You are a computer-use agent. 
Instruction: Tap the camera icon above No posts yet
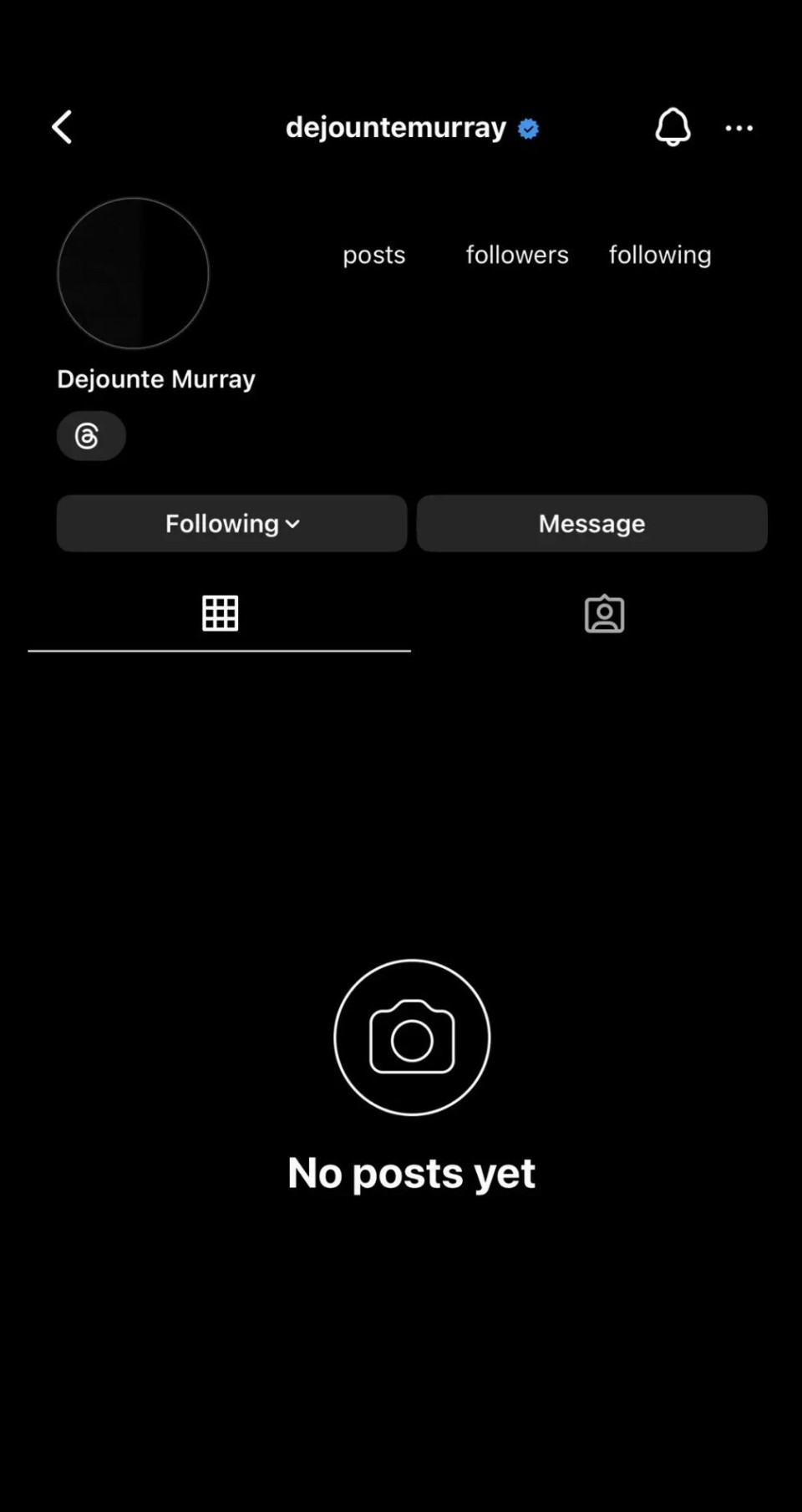coord(411,1036)
